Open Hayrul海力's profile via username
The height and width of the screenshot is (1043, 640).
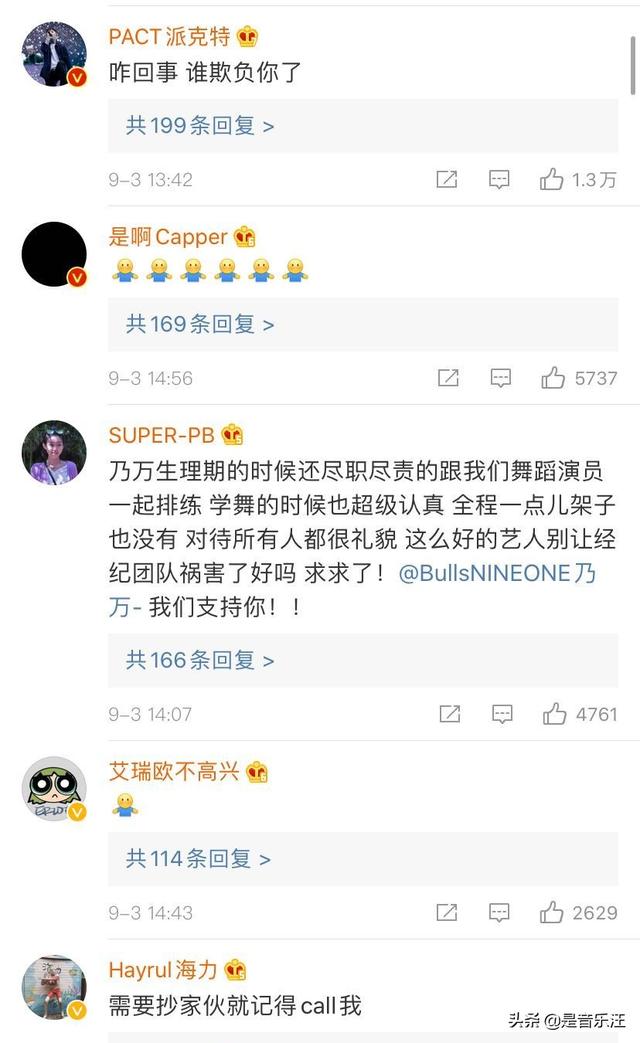pyautogui.click(x=163, y=969)
